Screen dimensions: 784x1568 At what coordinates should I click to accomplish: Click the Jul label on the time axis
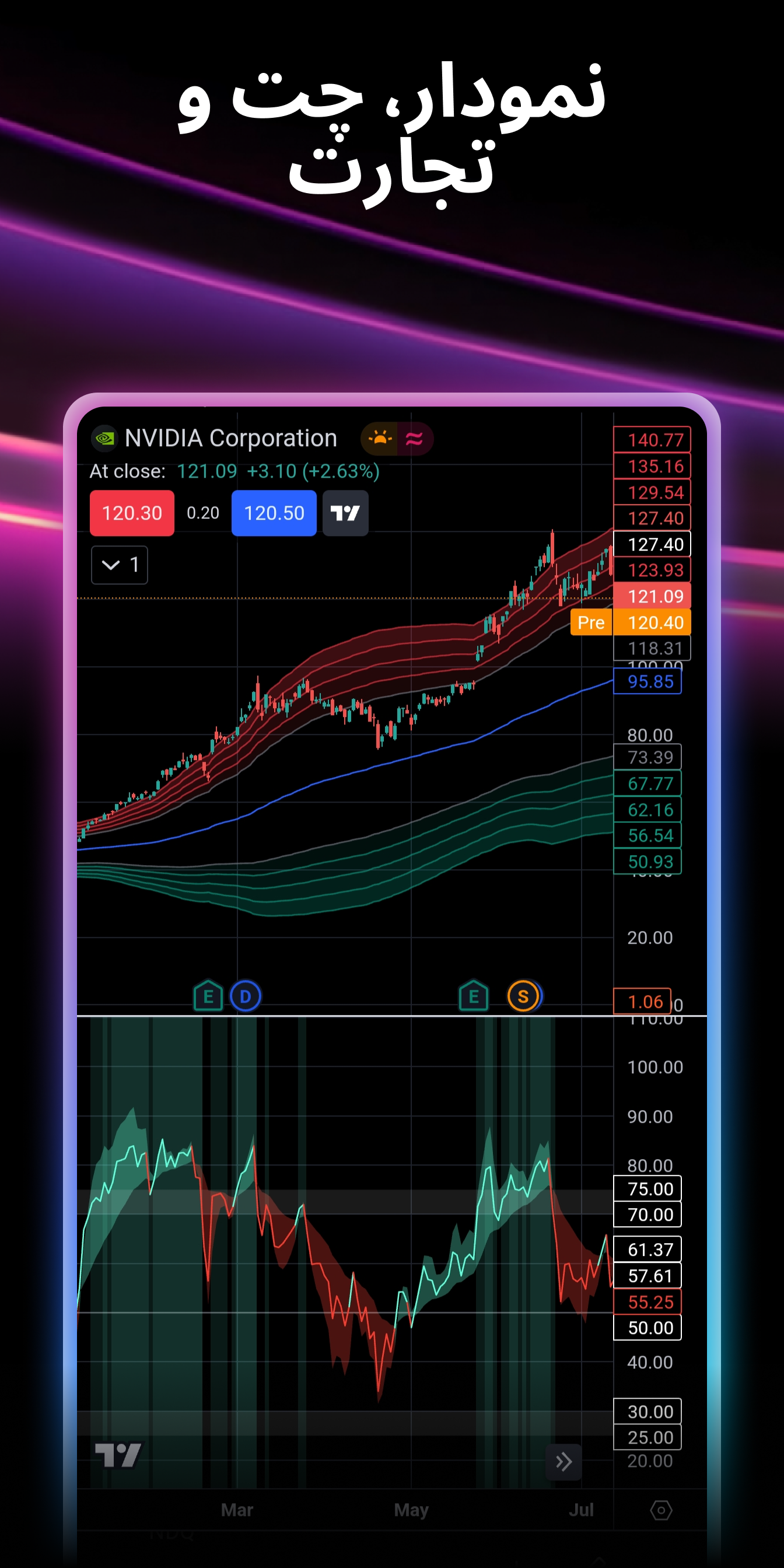(x=582, y=1510)
